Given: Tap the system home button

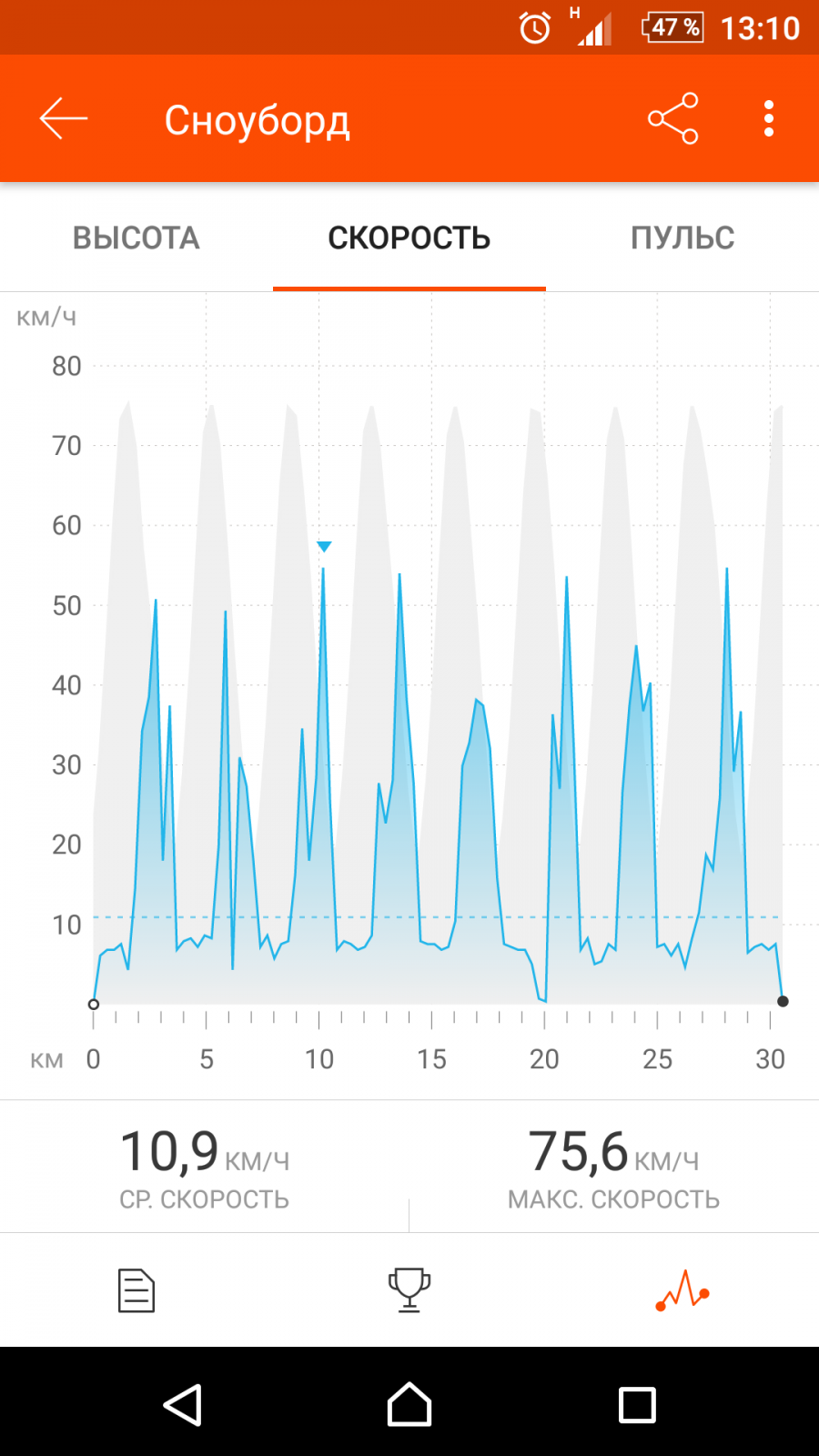Looking at the screenshot, I should 409,1404.
